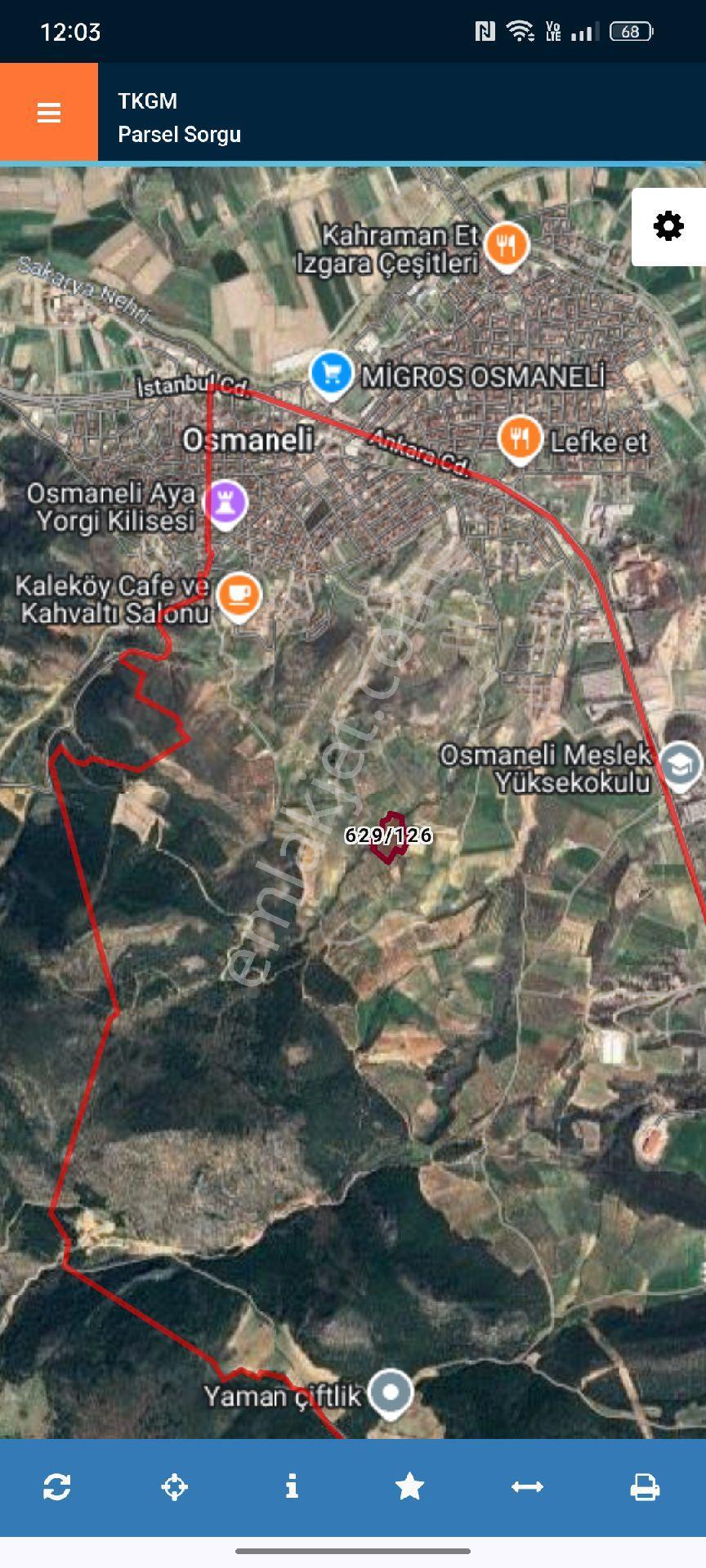Image resolution: width=706 pixels, height=1568 pixels.
Task: Show parcel info with the i icon
Action: pyautogui.click(x=292, y=1486)
